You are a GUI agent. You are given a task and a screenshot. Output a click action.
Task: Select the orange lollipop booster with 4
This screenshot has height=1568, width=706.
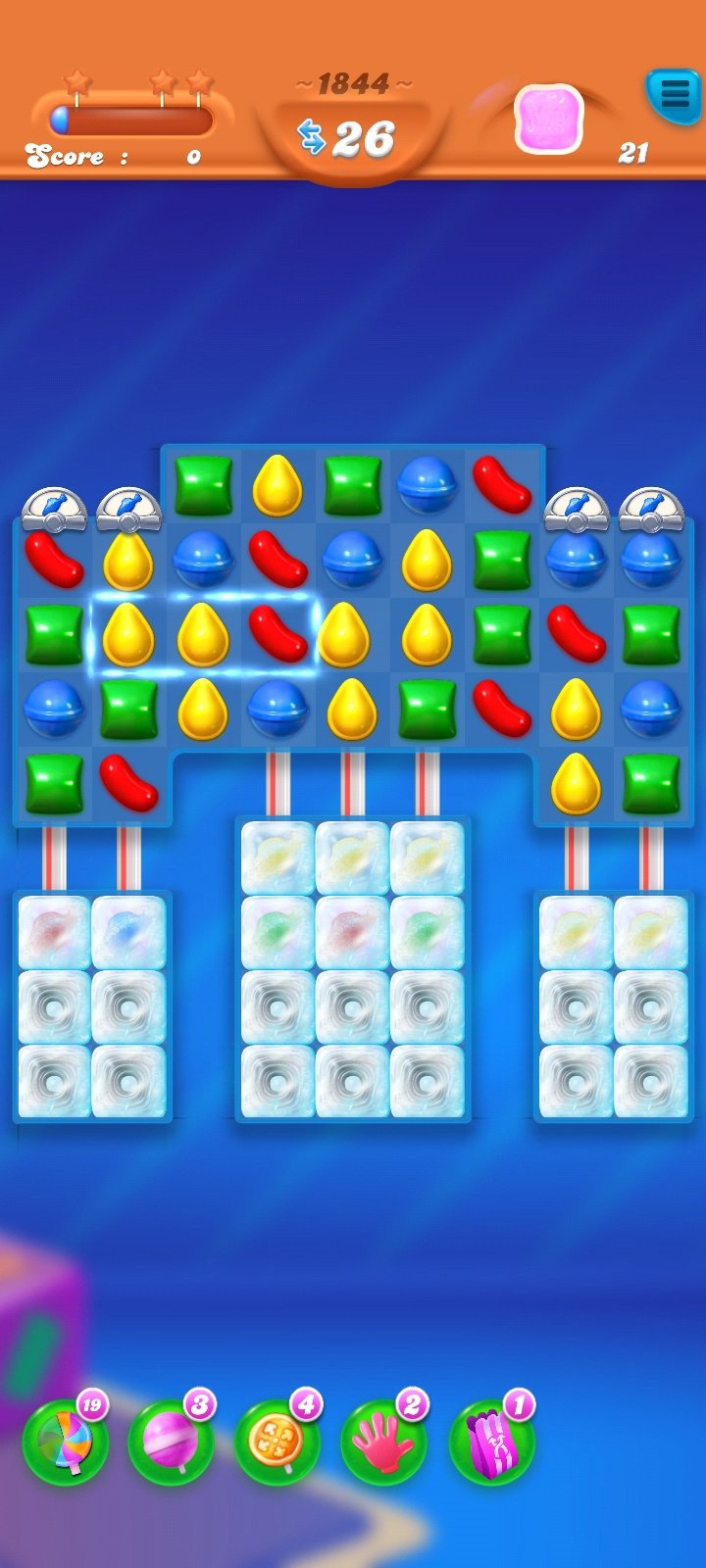tap(277, 1442)
